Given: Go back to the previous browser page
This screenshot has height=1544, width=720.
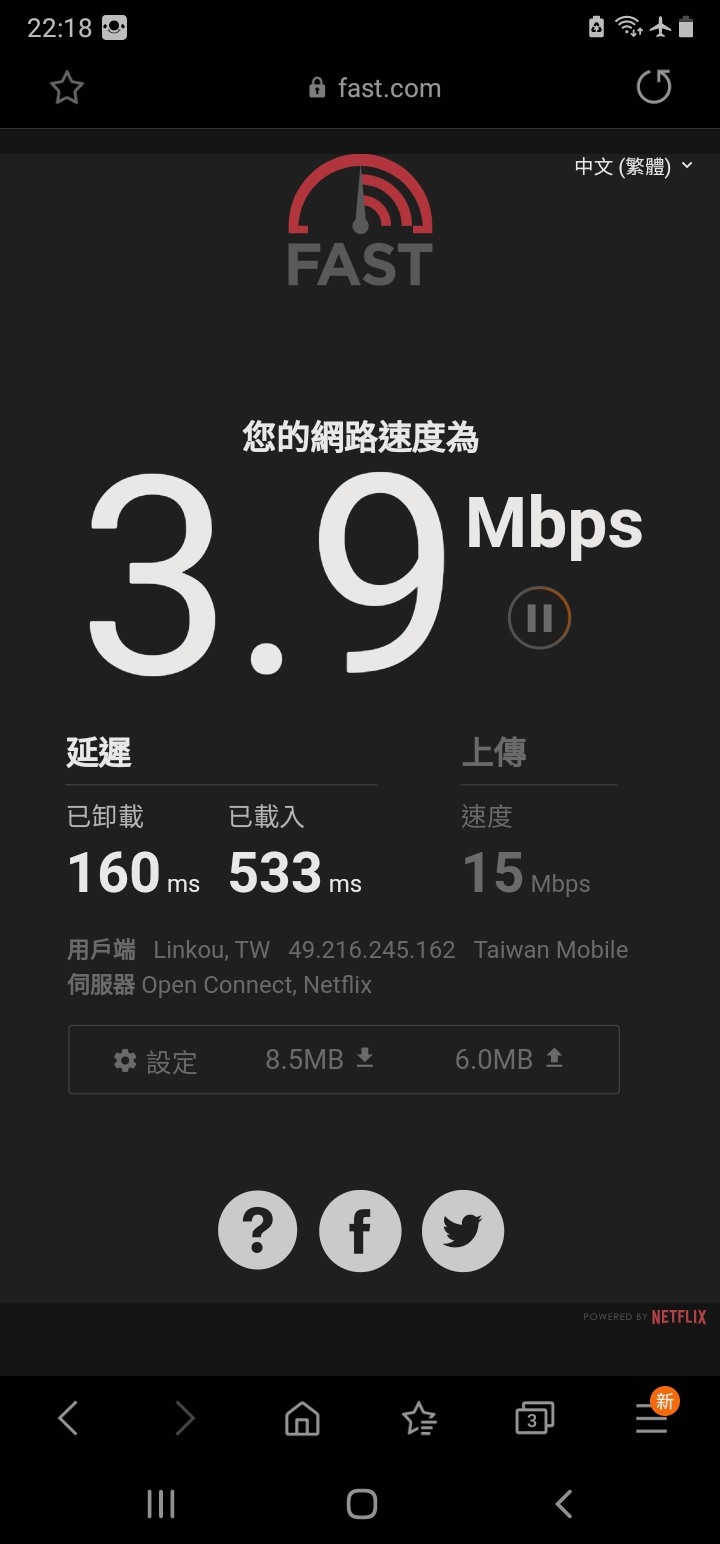Looking at the screenshot, I should coord(68,1418).
